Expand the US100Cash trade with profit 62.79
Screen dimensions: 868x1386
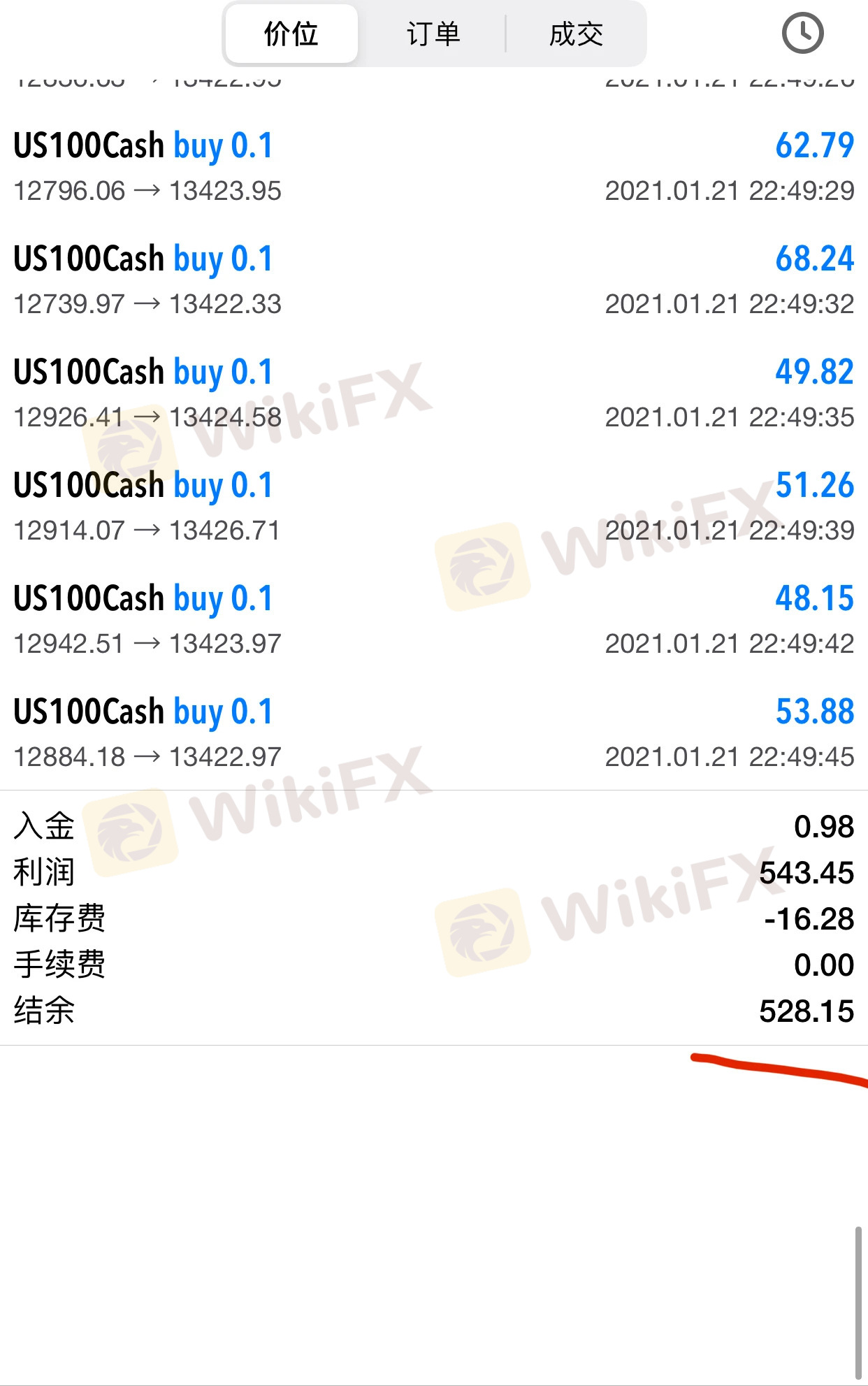[x=433, y=168]
